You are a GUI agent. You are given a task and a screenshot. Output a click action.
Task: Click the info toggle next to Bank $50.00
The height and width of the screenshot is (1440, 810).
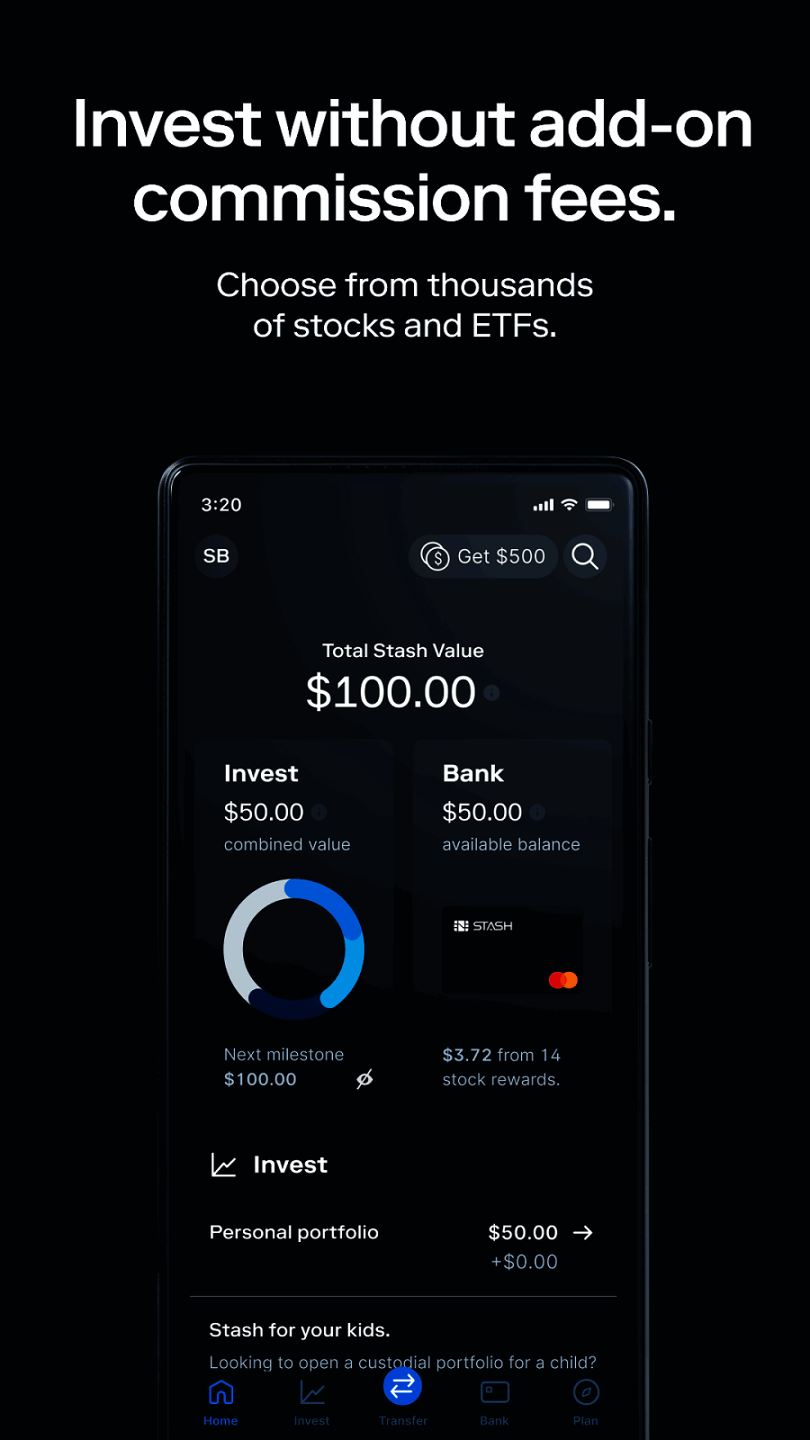tap(540, 813)
